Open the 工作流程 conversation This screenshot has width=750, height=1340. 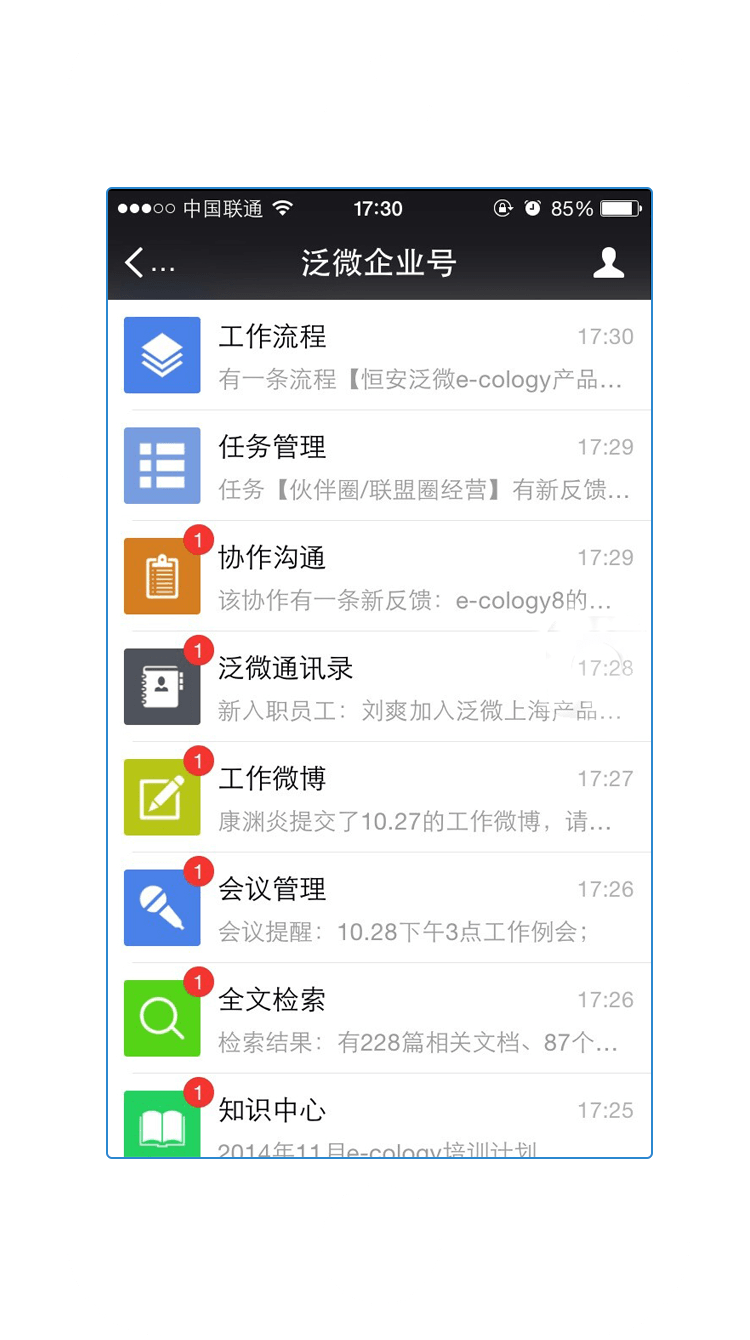point(379,355)
